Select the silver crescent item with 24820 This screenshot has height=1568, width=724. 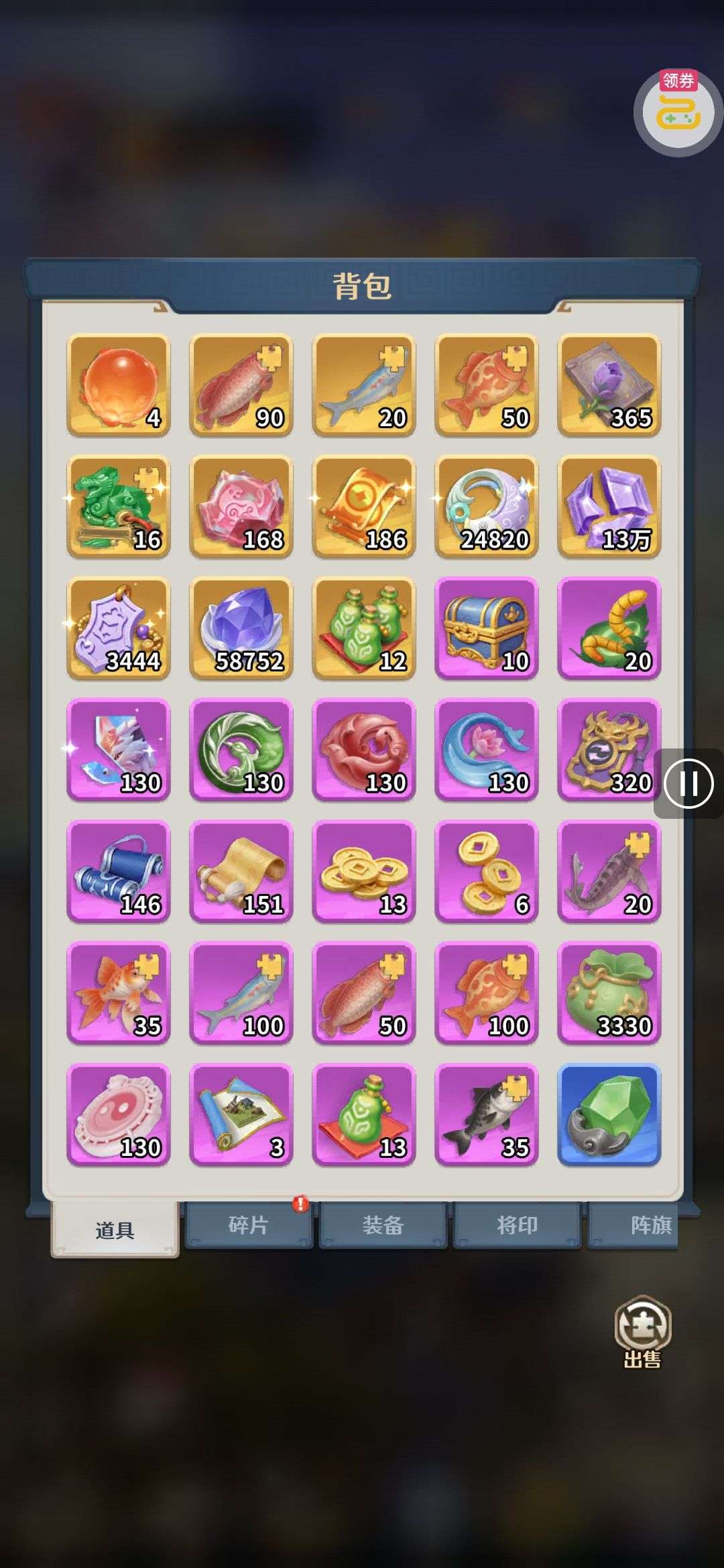point(487,507)
